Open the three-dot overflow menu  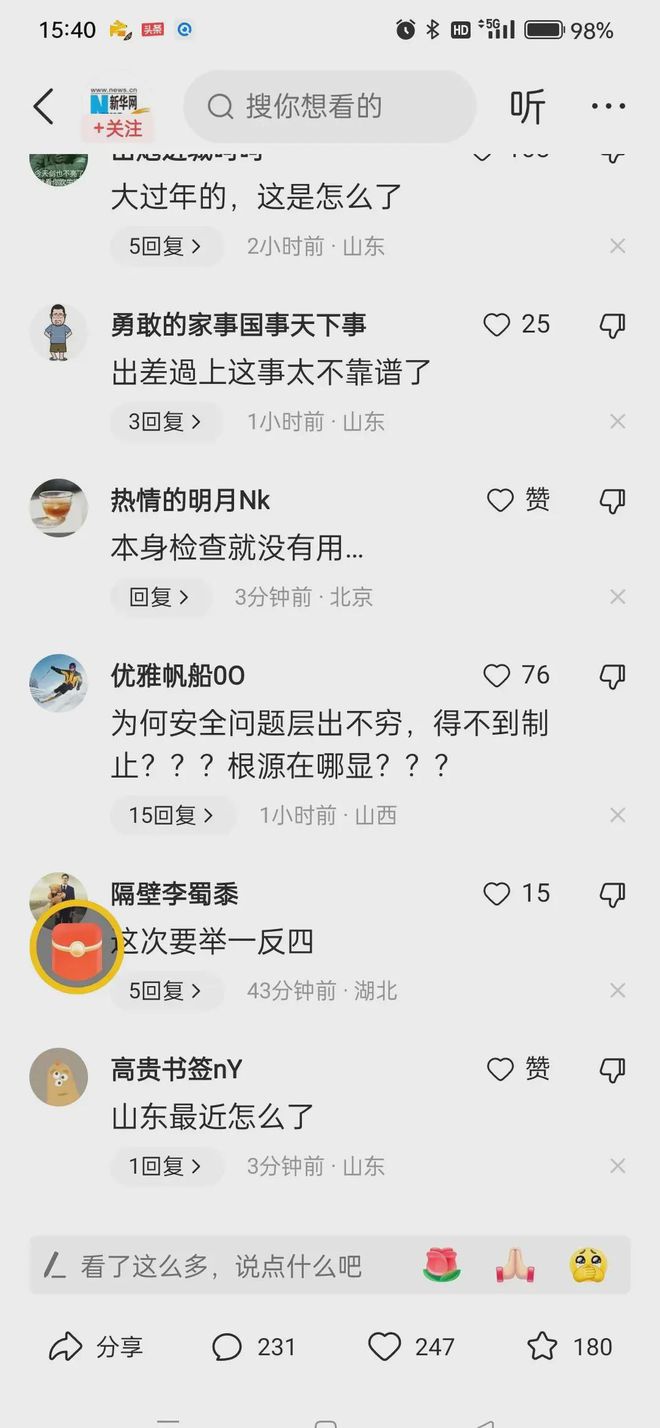(608, 107)
